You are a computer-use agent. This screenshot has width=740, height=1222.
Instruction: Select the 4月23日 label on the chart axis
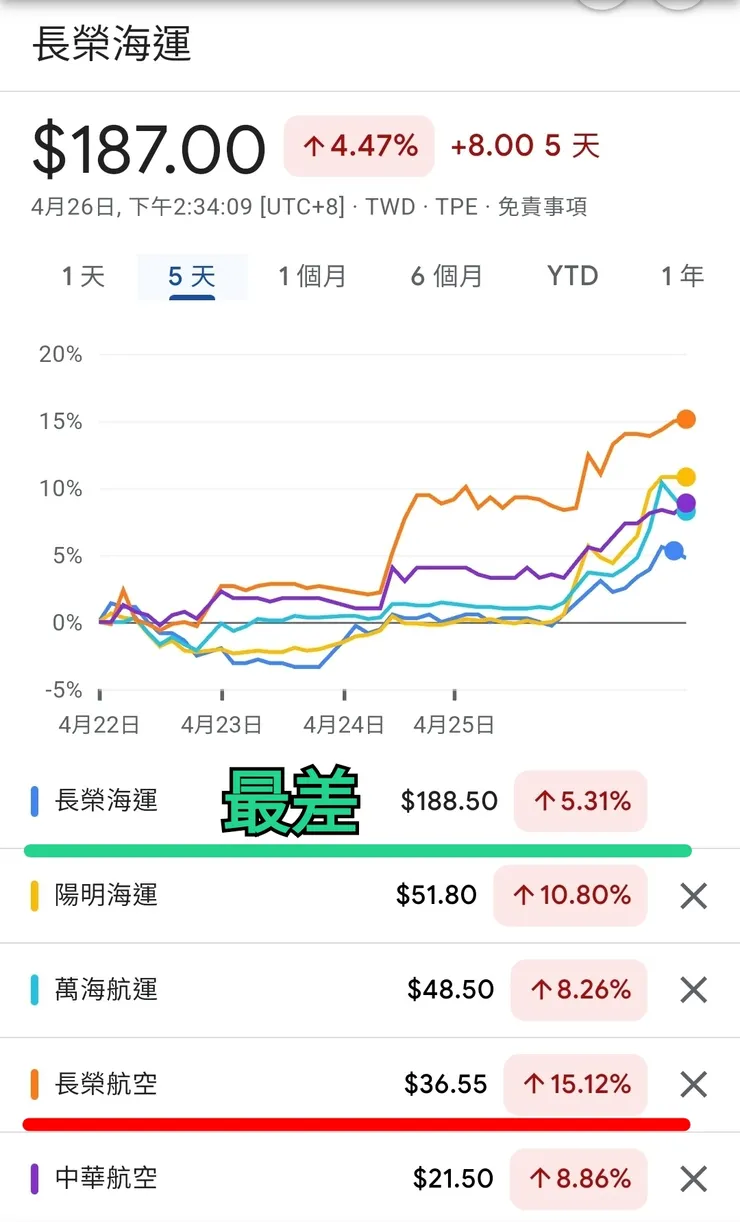click(222, 723)
